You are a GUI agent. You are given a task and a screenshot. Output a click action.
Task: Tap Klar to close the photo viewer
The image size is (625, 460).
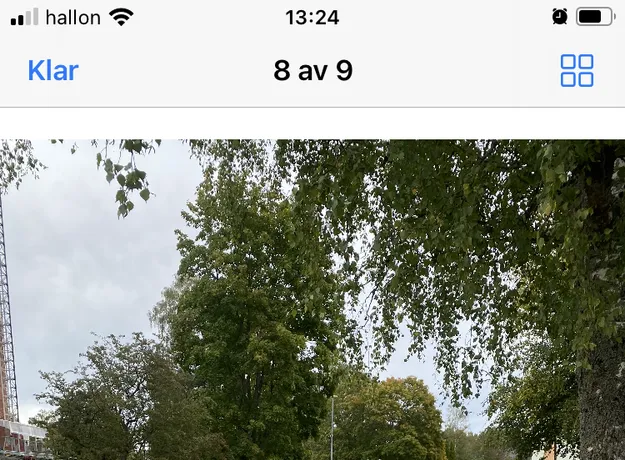tap(53, 71)
